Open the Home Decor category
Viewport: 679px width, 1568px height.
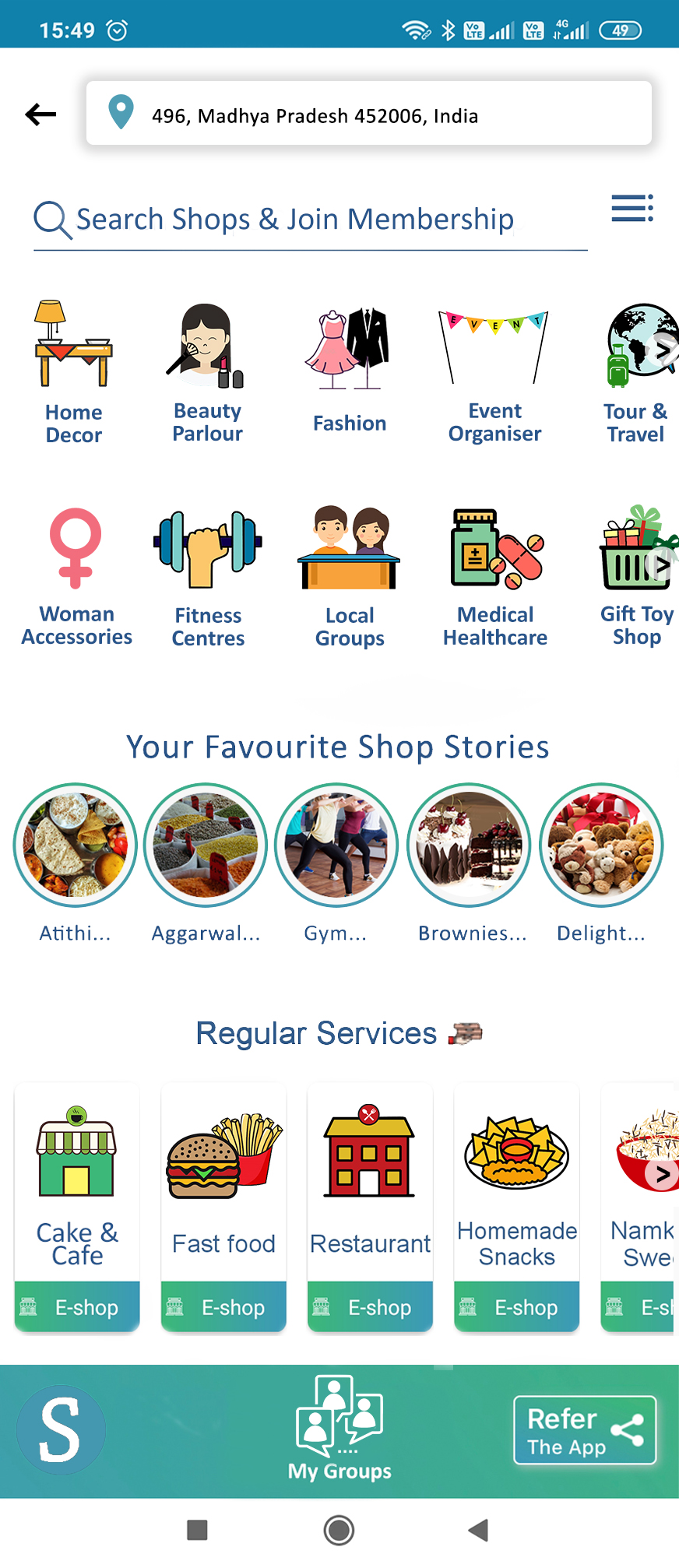tap(74, 371)
